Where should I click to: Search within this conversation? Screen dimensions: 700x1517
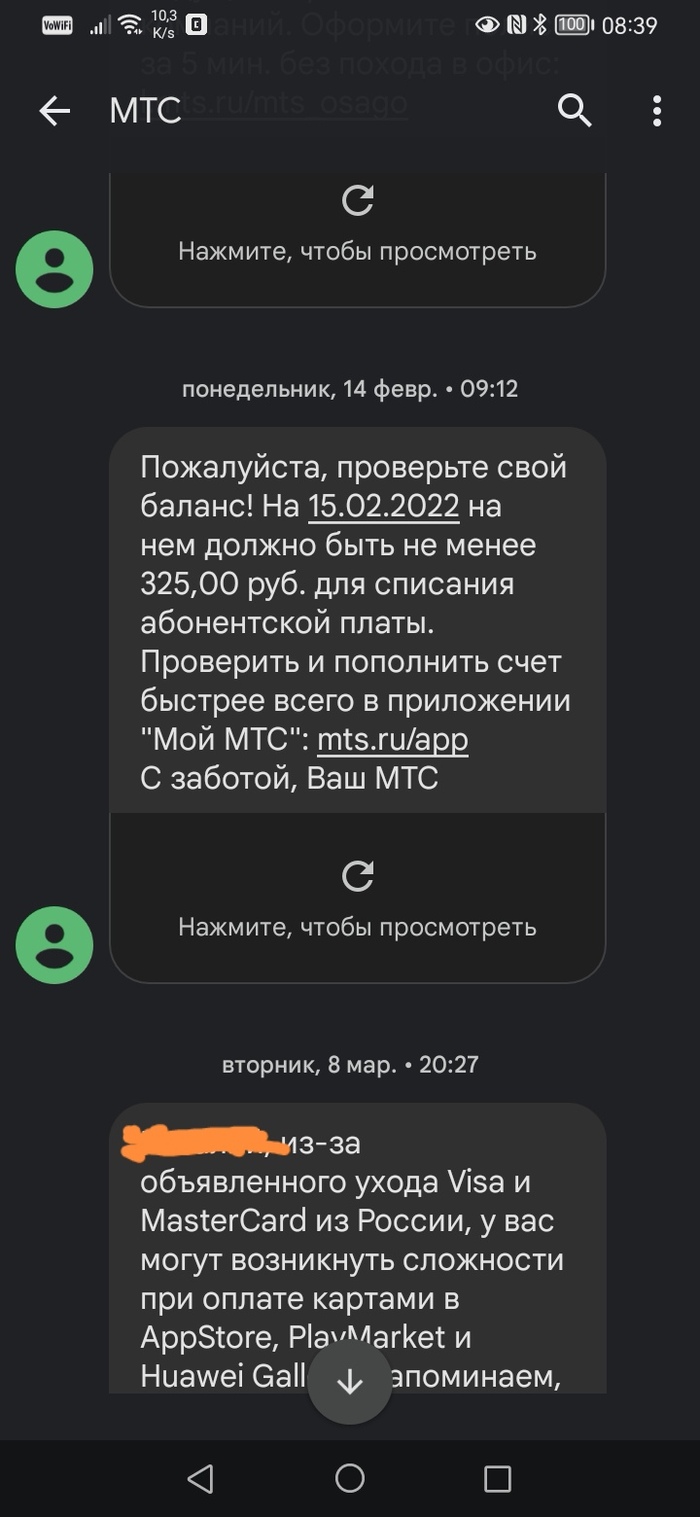tap(575, 111)
